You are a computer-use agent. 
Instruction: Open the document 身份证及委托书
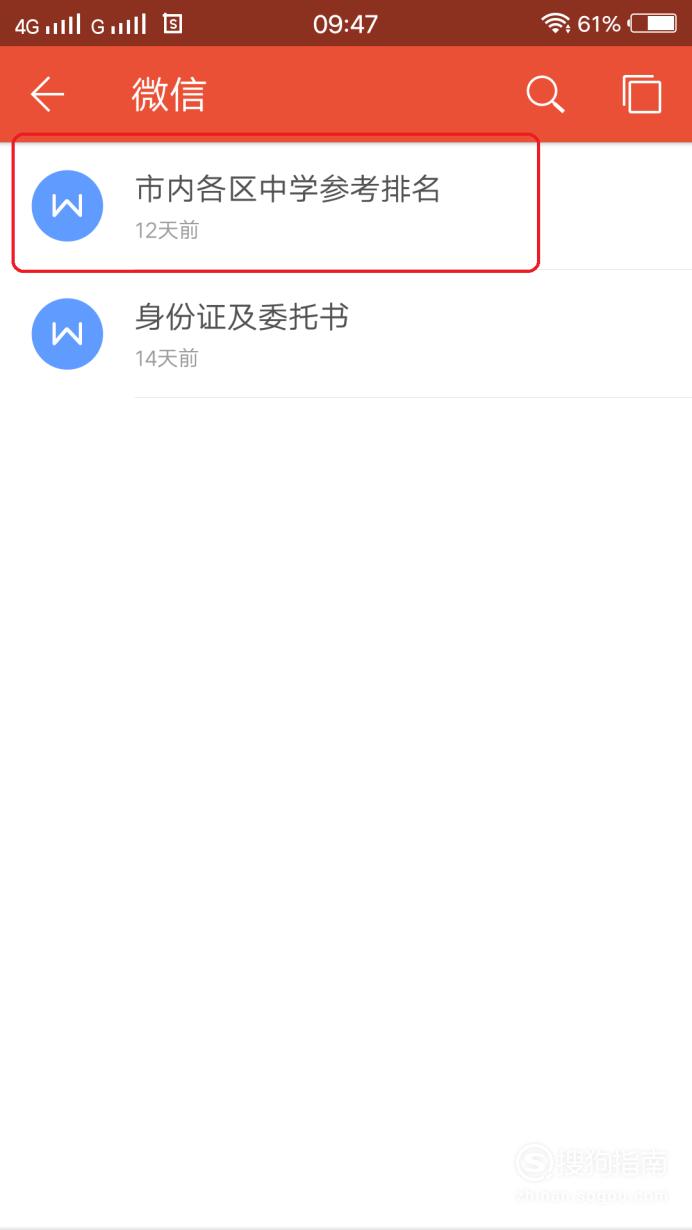pyautogui.click(x=346, y=334)
